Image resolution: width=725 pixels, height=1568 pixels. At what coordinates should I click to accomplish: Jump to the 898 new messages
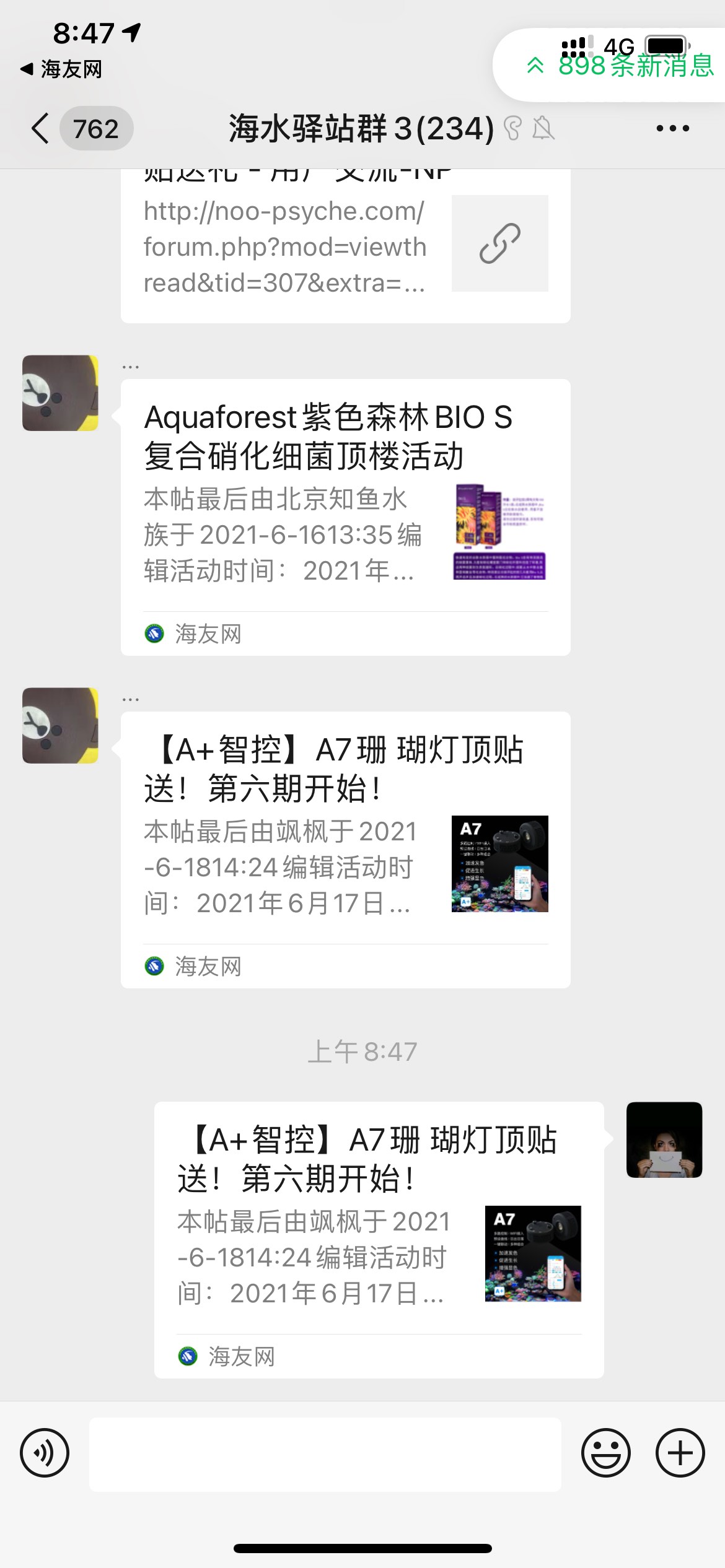coord(620,66)
